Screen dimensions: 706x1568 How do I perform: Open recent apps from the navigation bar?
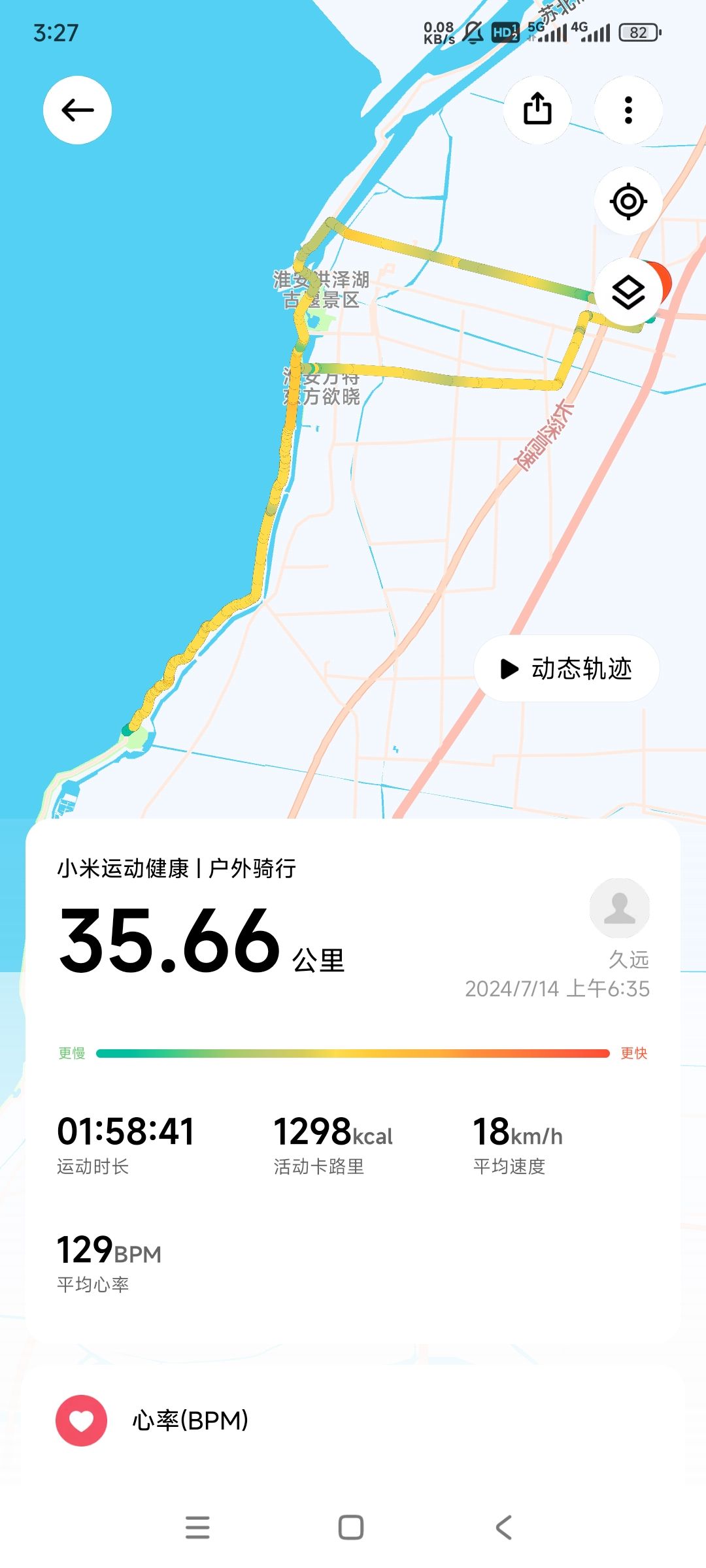pos(197,1527)
